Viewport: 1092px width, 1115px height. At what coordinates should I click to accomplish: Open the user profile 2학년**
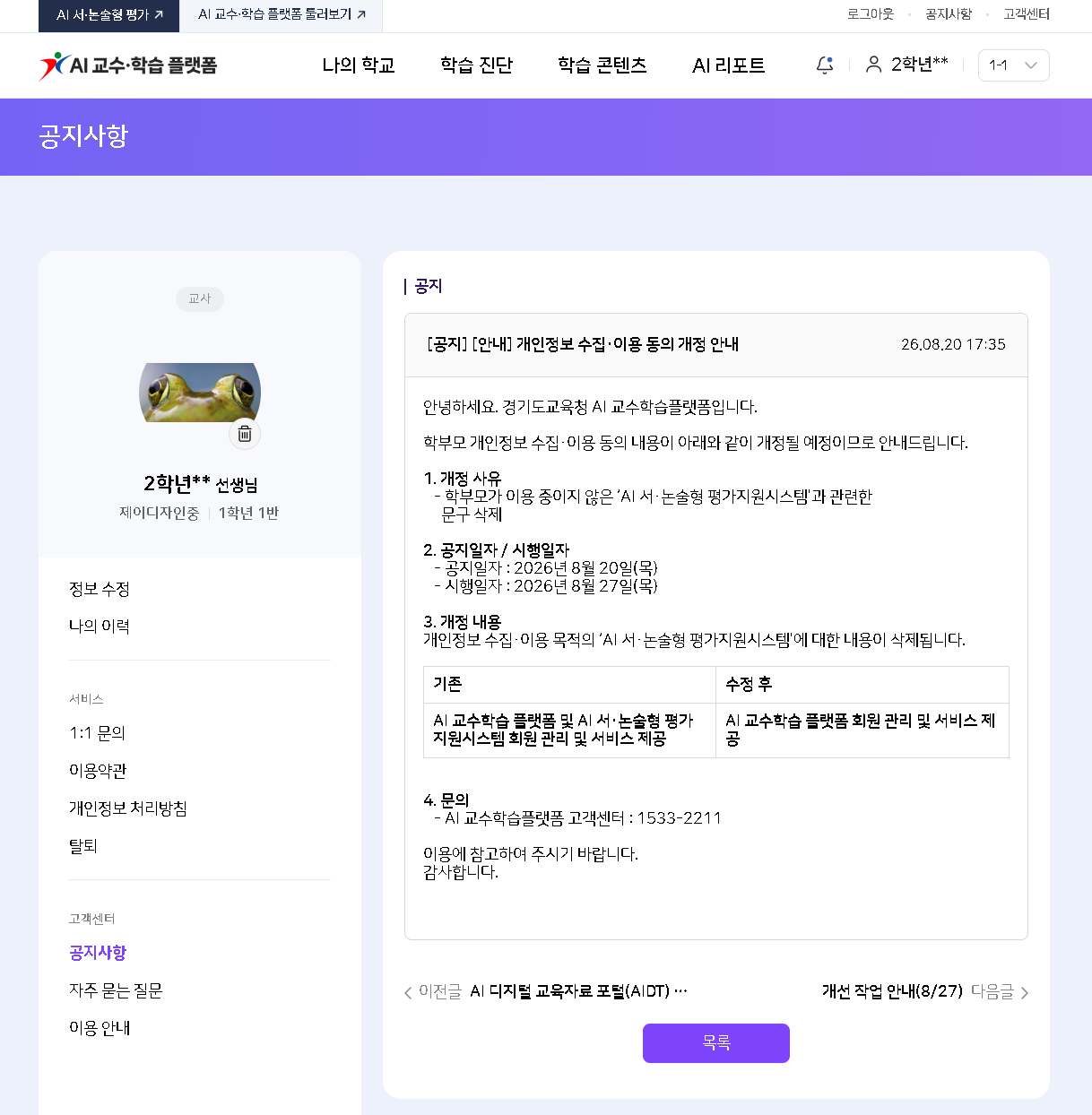pos(906,65)
